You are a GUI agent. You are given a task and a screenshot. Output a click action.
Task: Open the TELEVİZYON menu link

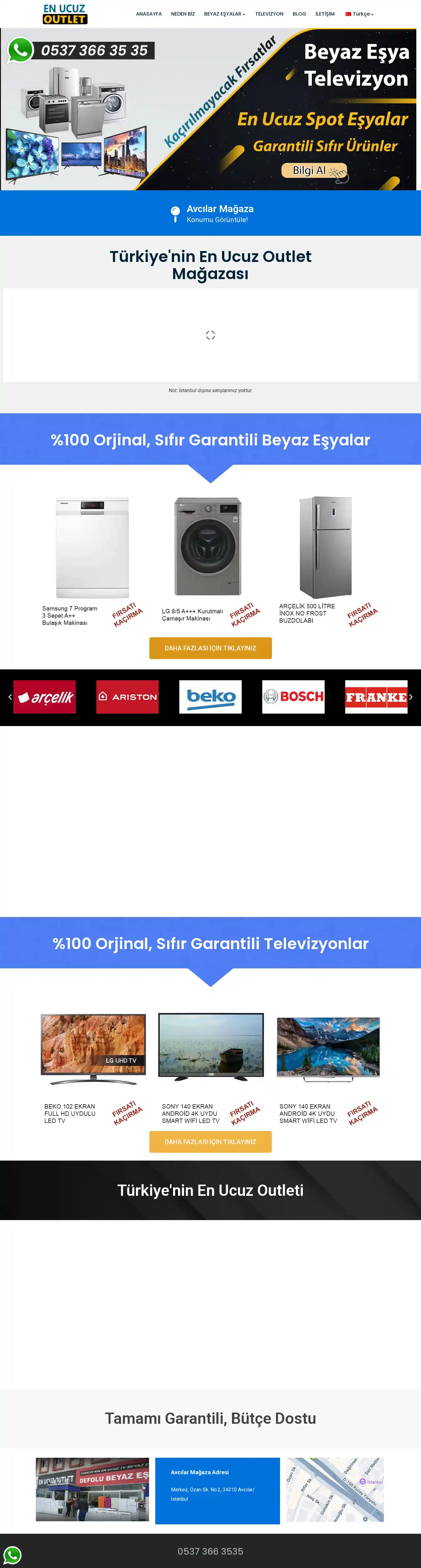(269, 14)
